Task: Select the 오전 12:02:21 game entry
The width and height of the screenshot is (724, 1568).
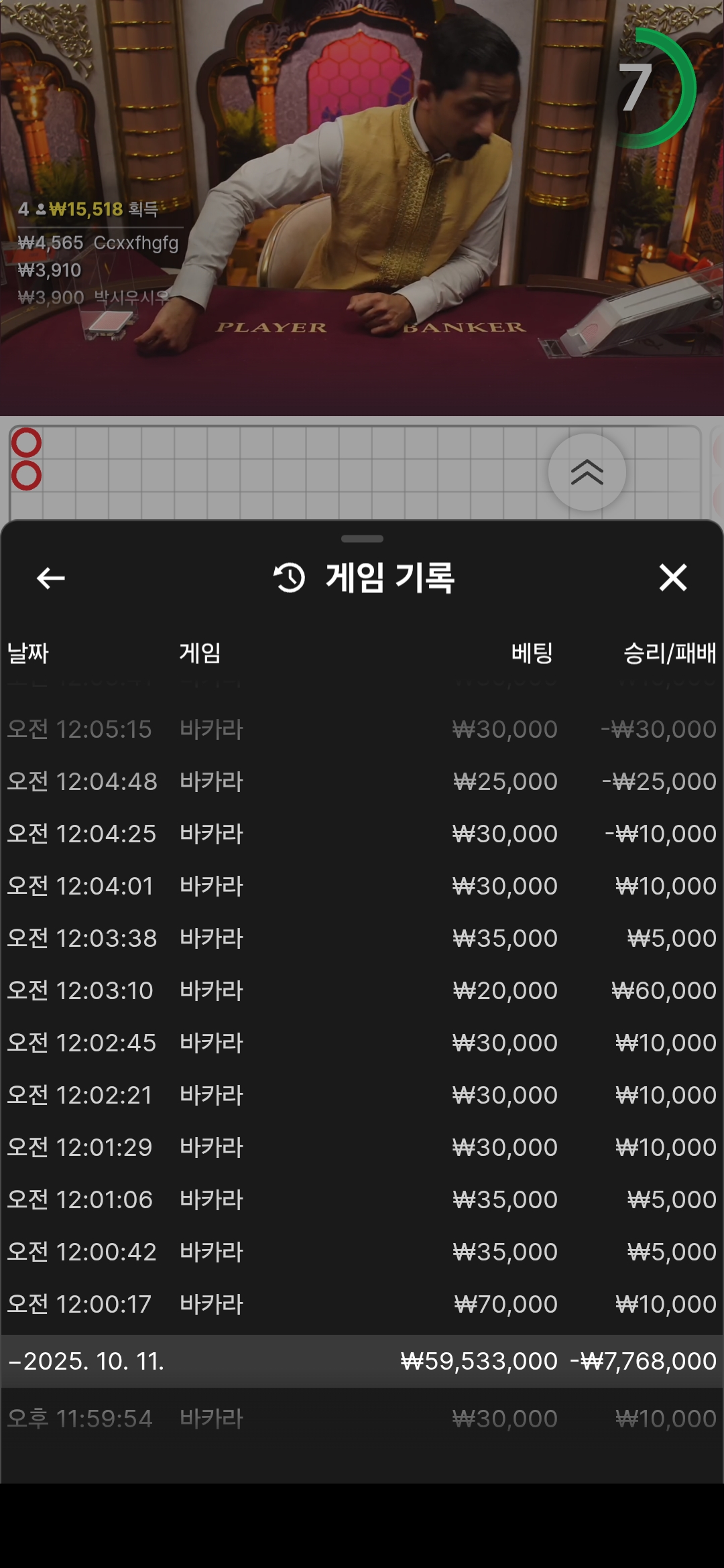Action: click(362, 1095)
